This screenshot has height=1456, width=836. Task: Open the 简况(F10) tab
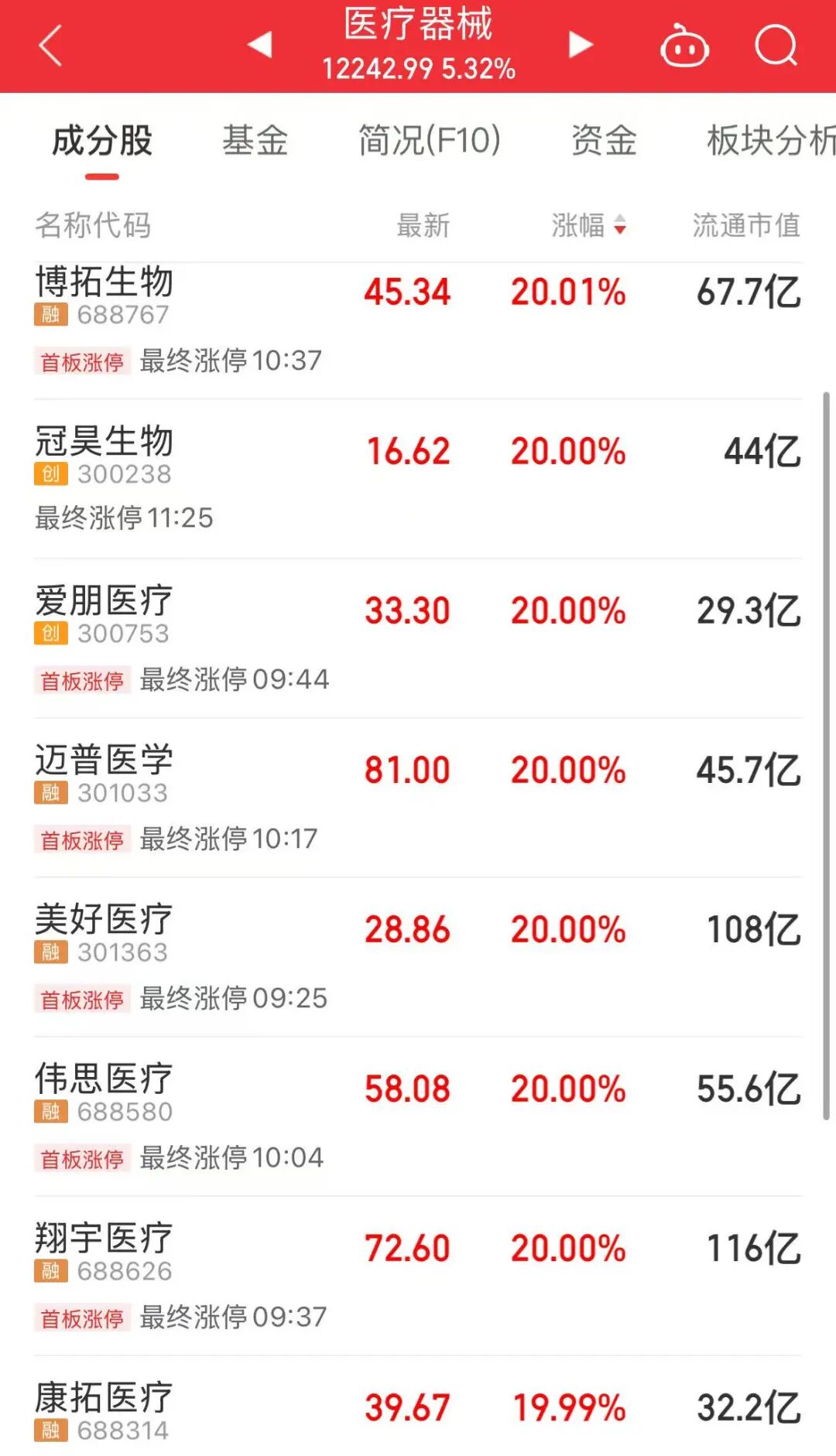(427, 142)
